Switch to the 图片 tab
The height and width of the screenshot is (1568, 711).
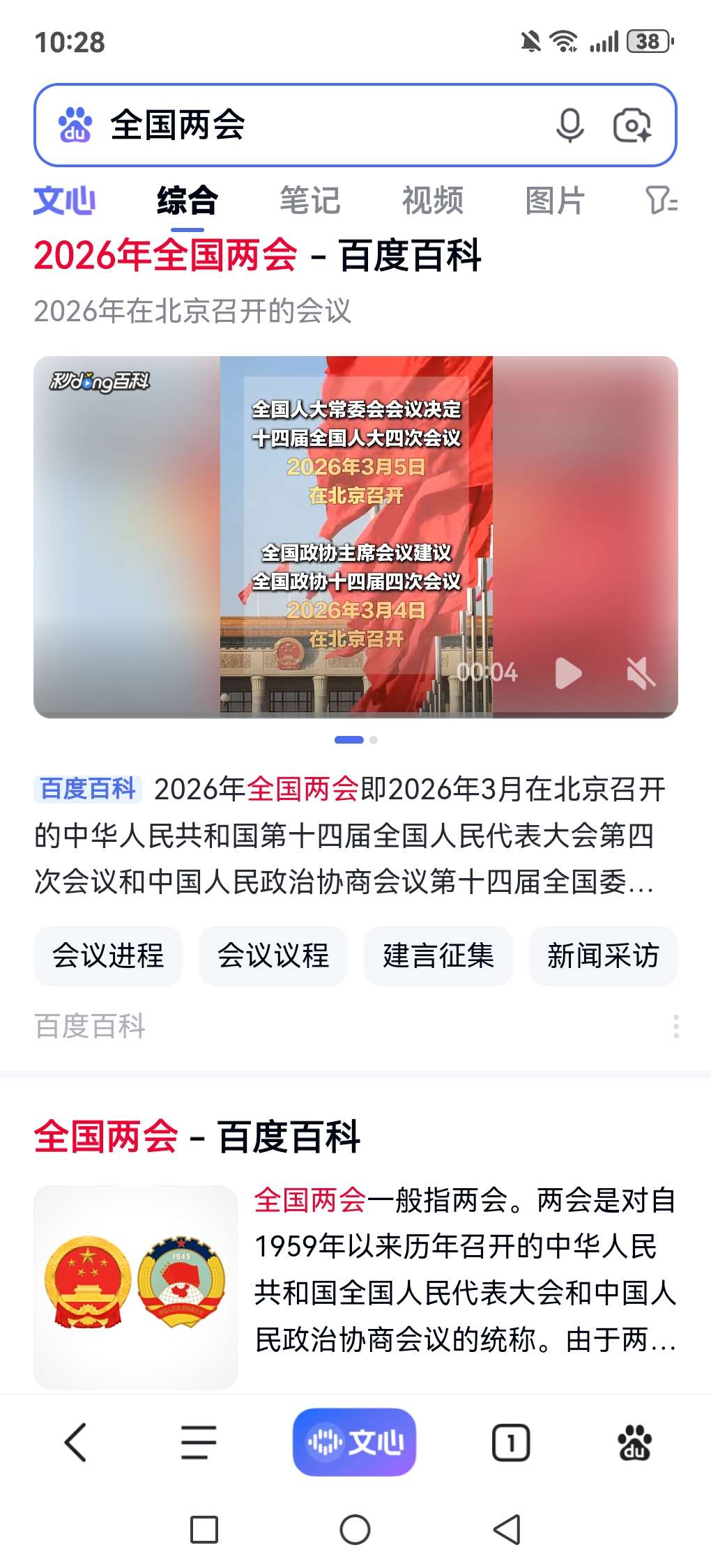pyautogui.click(x=555, y=201)
